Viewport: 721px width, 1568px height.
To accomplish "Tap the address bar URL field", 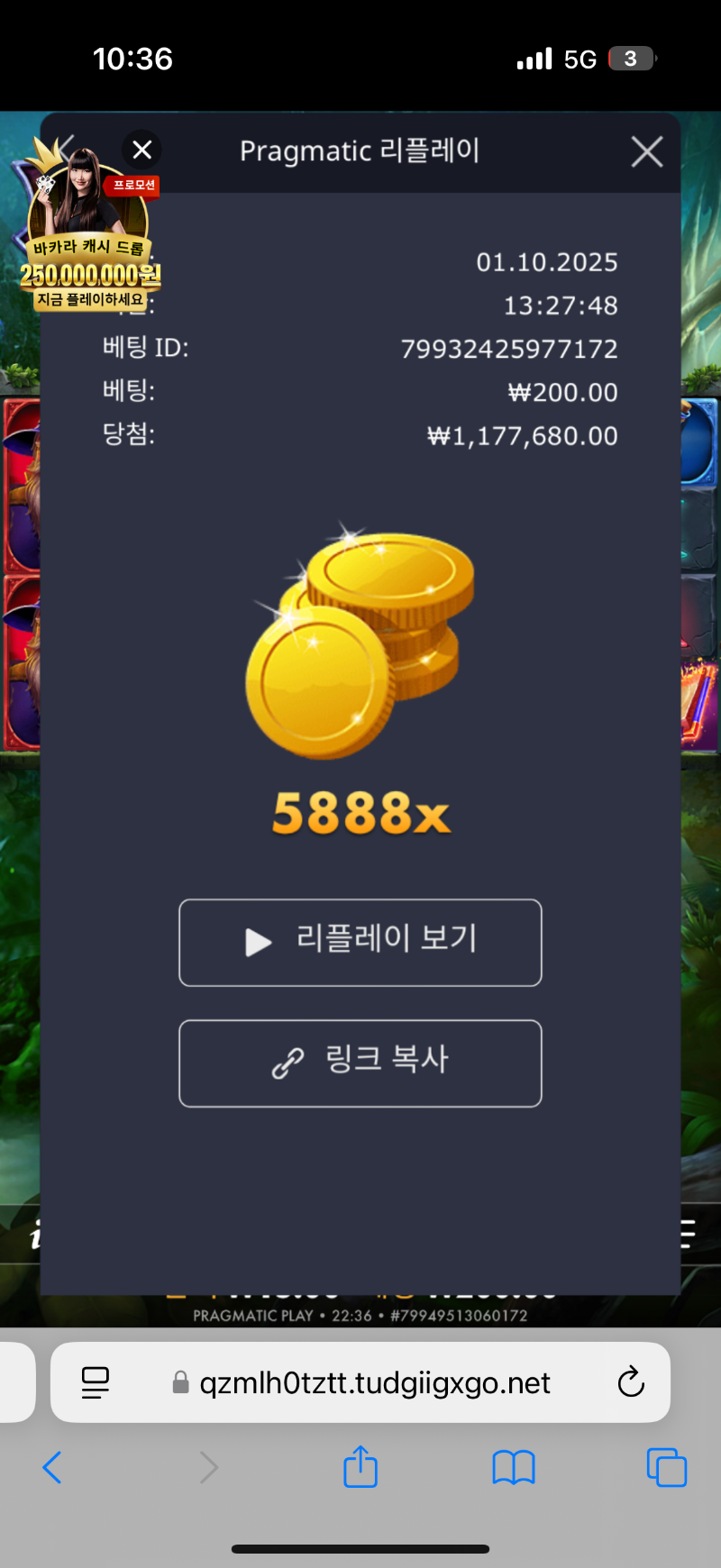I will (374, 1382).
